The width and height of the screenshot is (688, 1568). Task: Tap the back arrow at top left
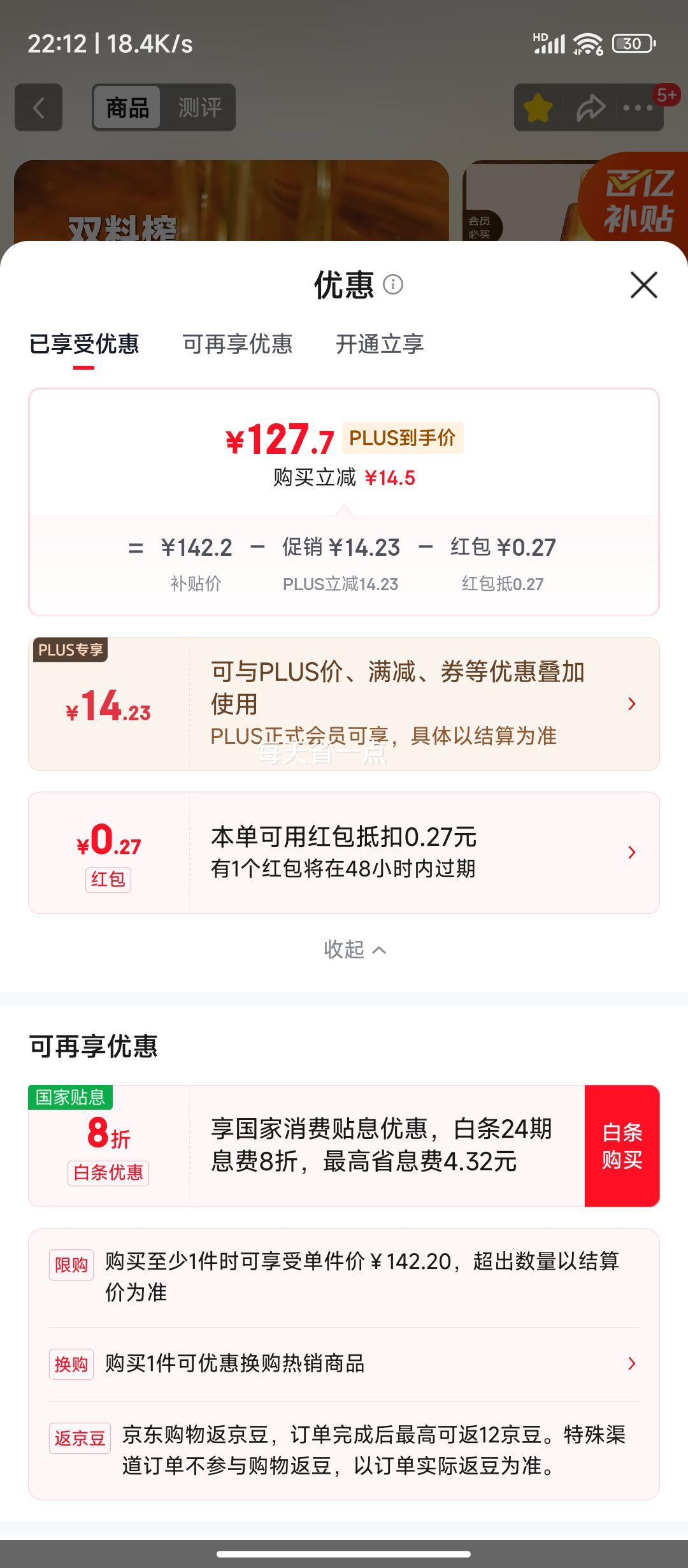38,107
